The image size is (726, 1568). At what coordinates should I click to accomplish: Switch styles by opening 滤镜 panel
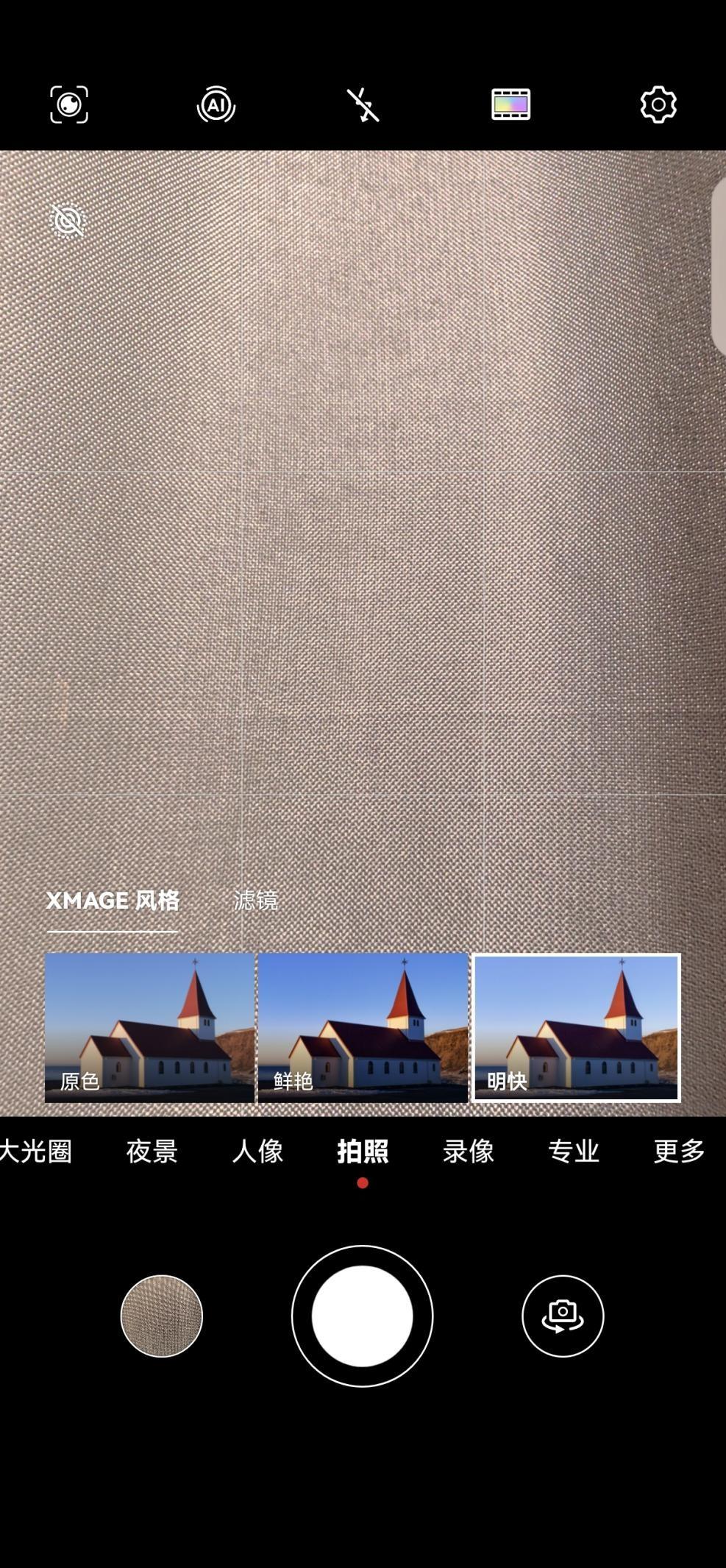[x=255, y=900]
